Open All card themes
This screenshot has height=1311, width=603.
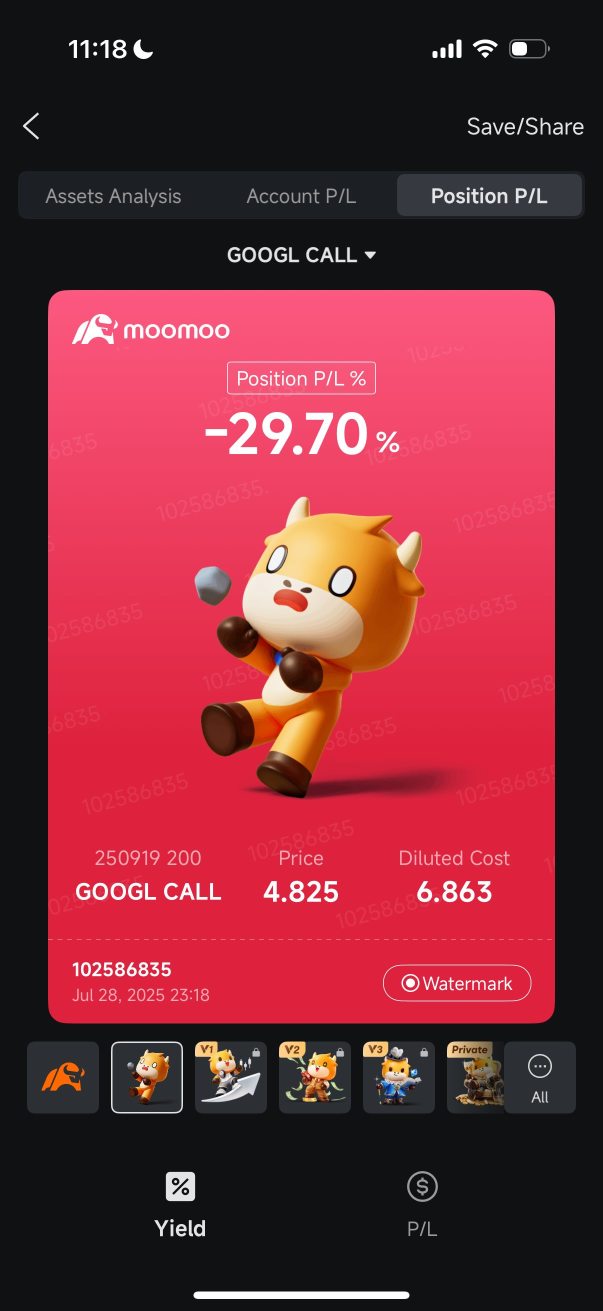(x=540, y=1077)
